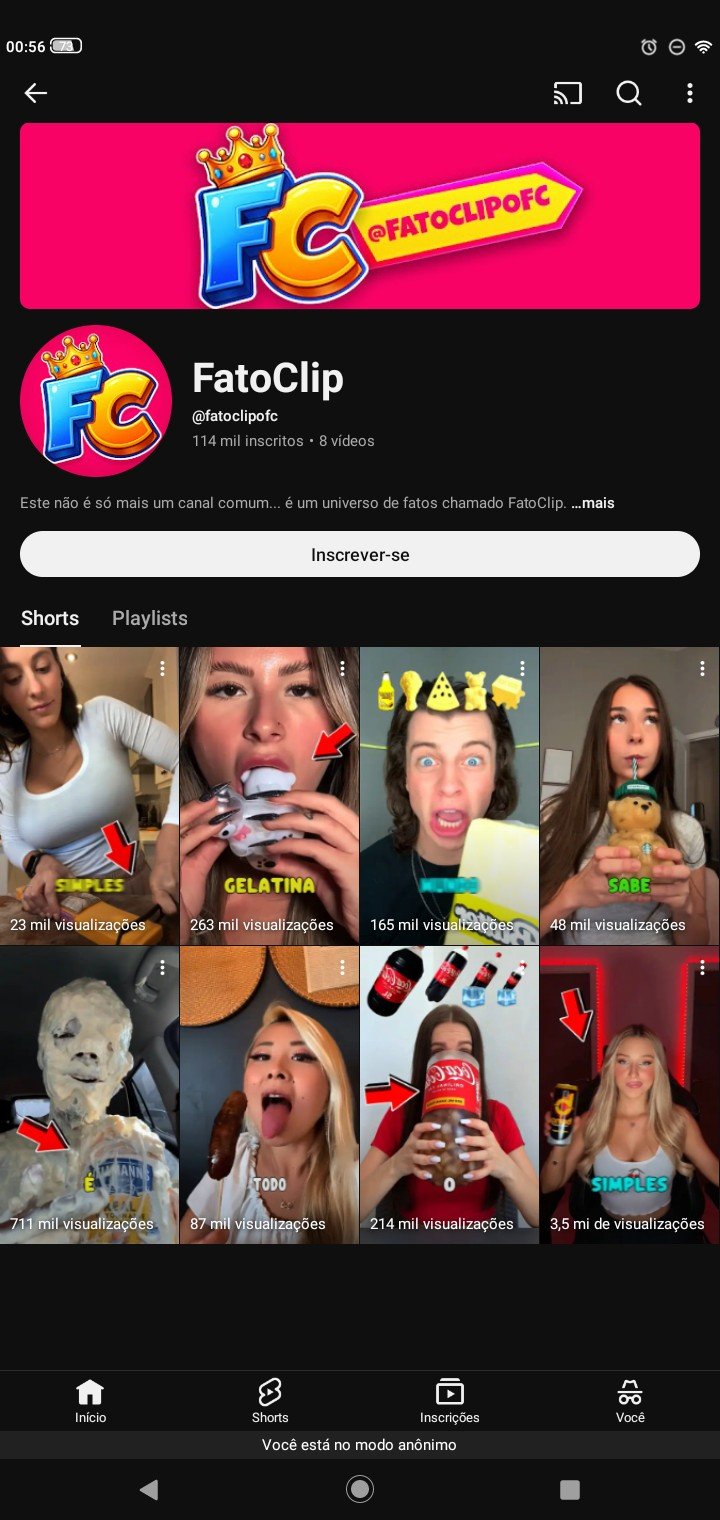Screen dimensions: 720x1520
Task: Play the short with 87 mil visualizações
Action: coord(269,1095)
